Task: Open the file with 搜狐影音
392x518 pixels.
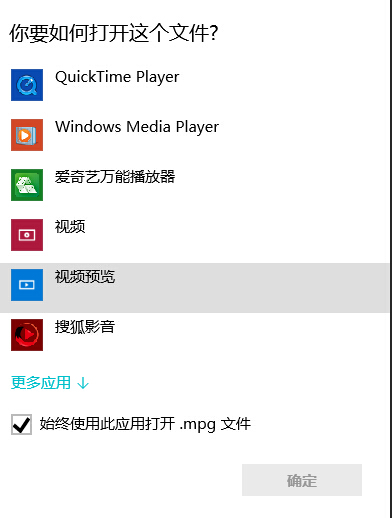Action: coord(194,335)
